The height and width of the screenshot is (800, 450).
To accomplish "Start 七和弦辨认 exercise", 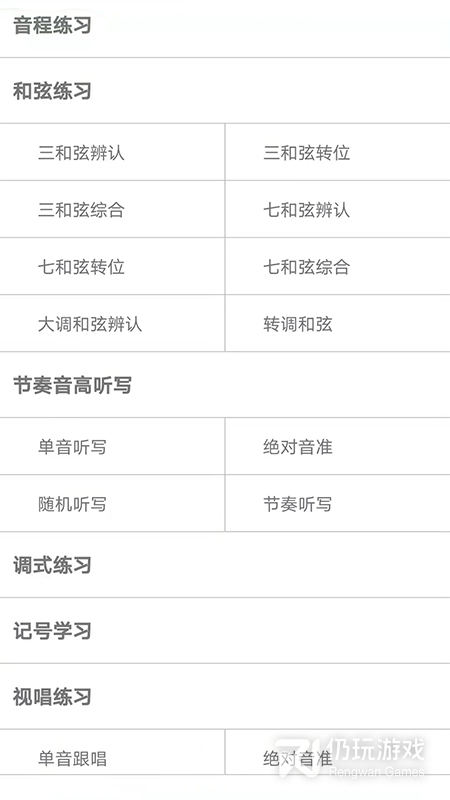I will (338, 209).
